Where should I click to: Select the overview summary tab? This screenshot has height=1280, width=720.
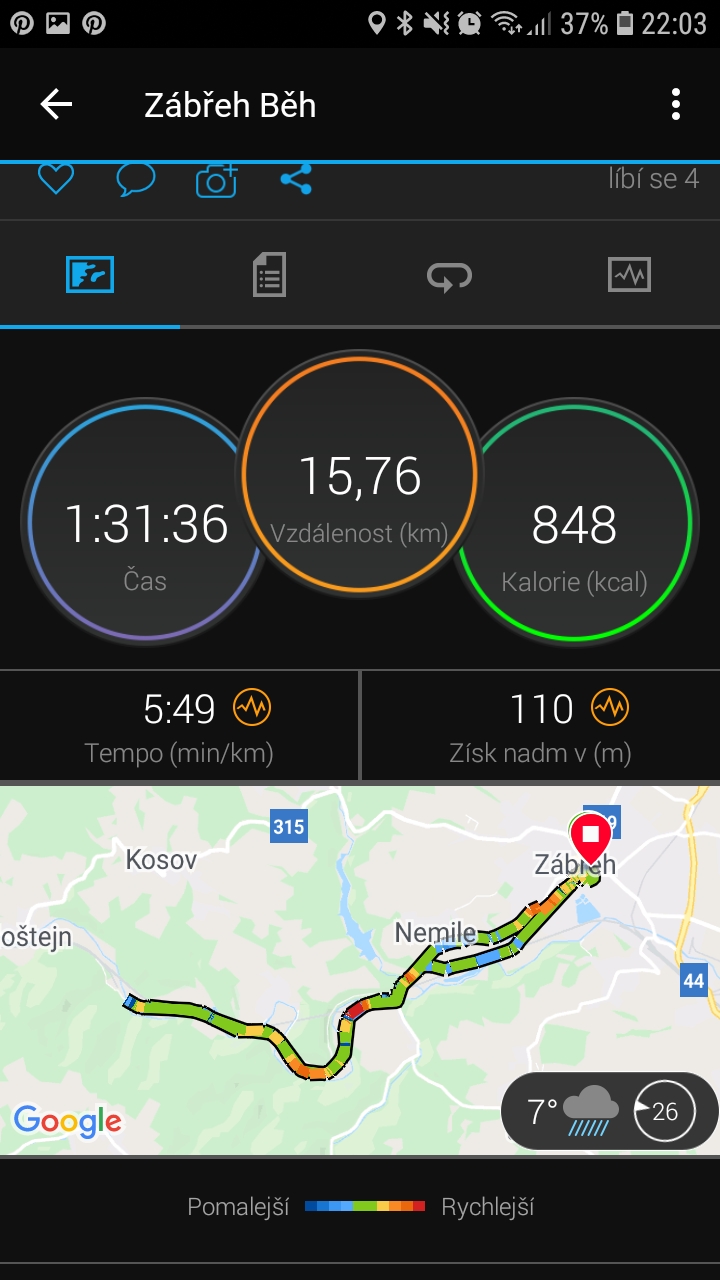(x=90, y=274)
